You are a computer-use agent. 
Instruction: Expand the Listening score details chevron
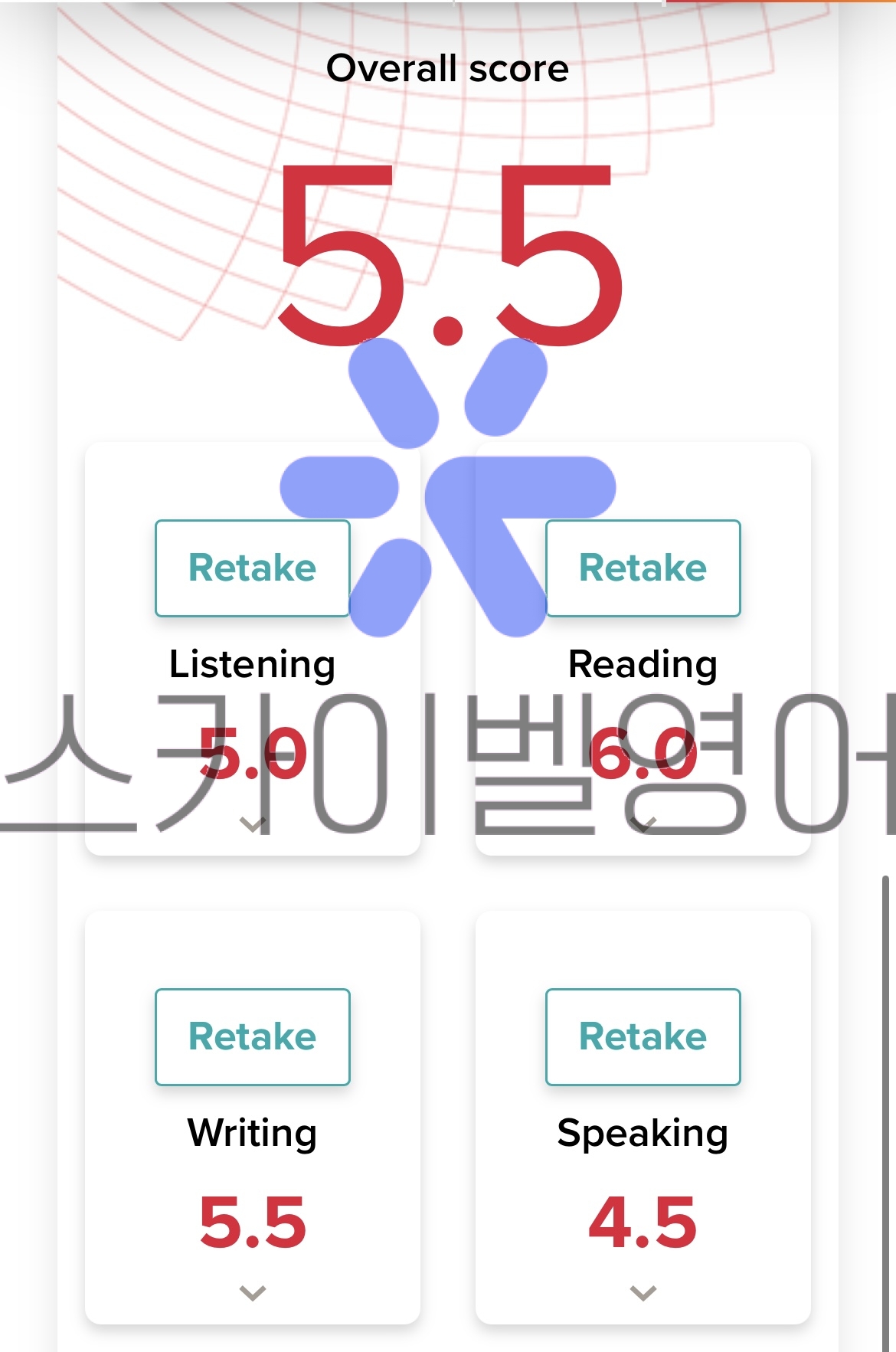252,825
